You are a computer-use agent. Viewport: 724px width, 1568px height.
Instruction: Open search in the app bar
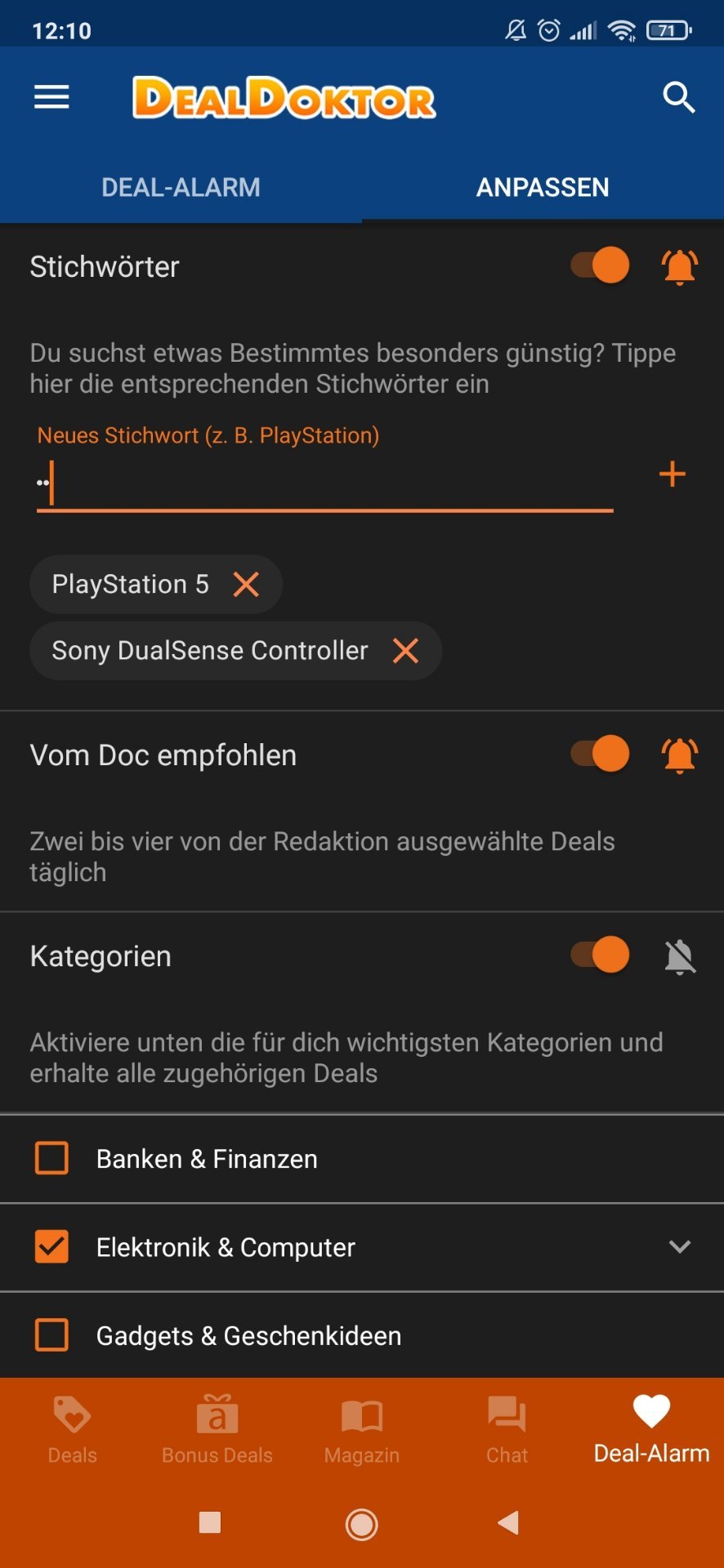[x=678, y=98]
